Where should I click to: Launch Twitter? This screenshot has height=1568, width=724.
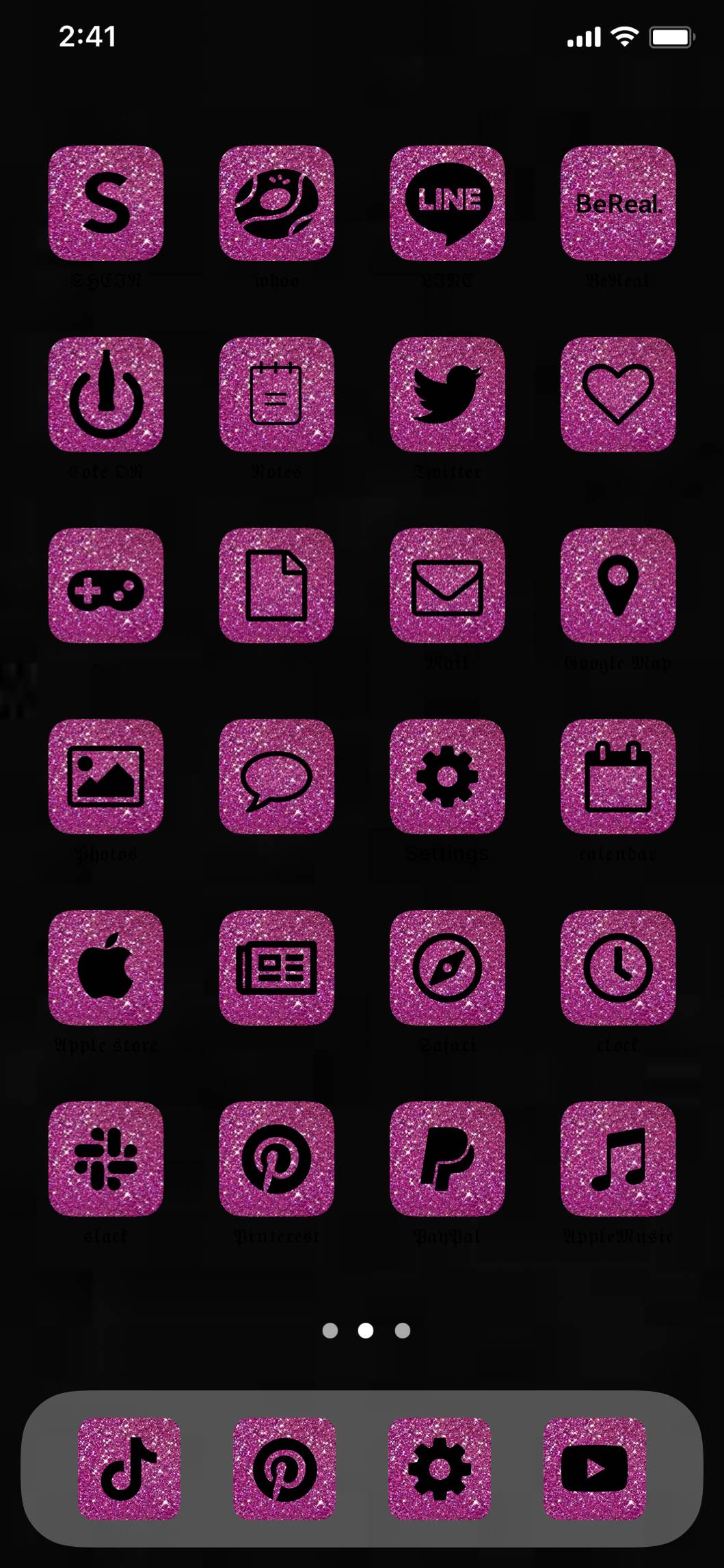[447, 394]
